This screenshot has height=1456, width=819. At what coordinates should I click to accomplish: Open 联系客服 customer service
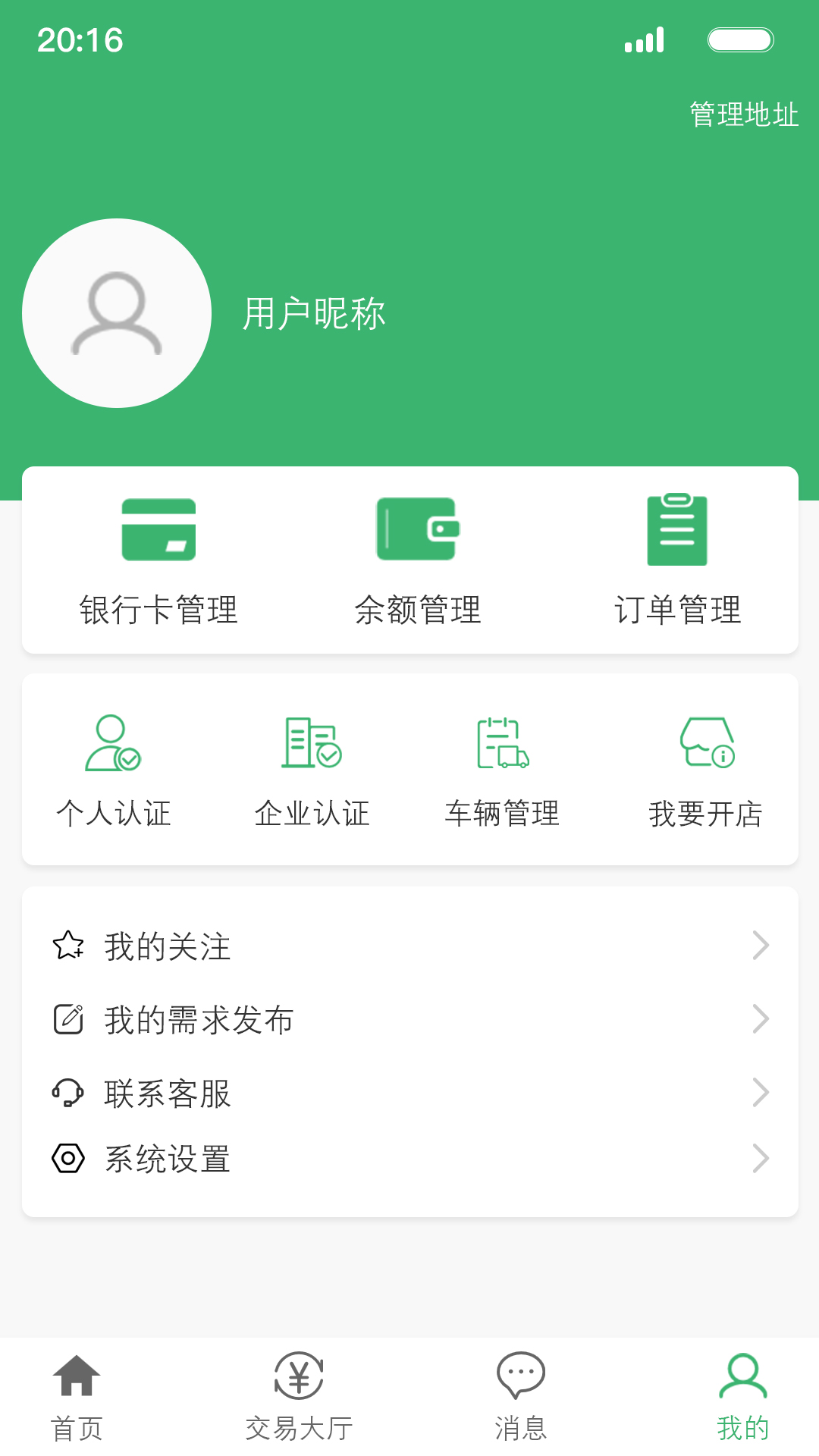[409, 1093]
